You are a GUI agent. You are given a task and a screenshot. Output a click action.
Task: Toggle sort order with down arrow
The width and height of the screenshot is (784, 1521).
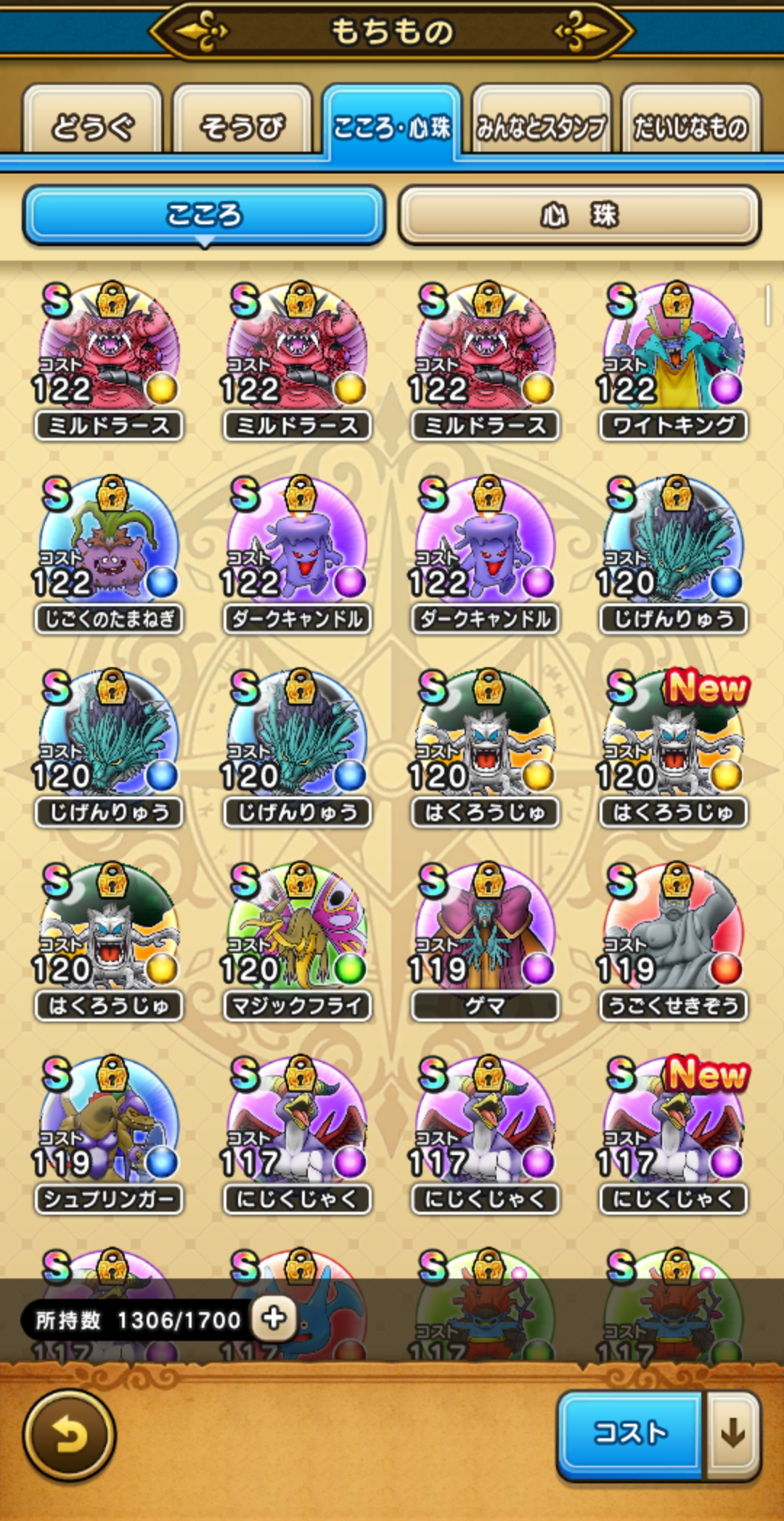733,1432
